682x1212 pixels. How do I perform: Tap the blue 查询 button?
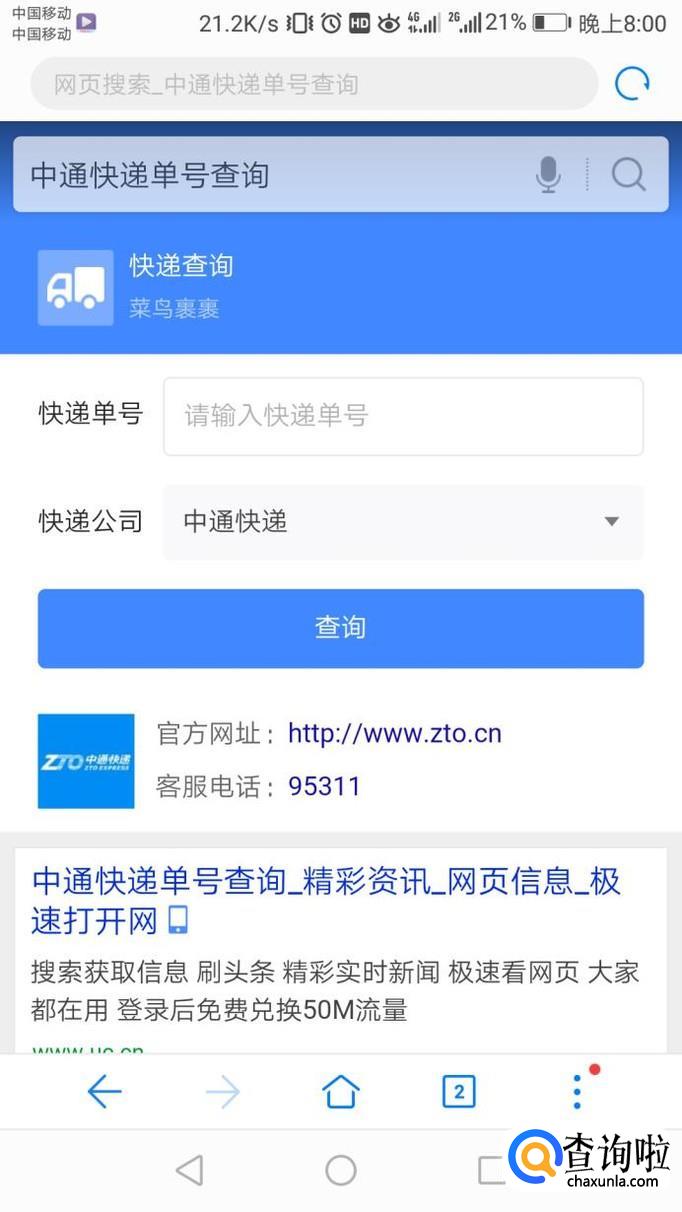click(x=340, y=628)
